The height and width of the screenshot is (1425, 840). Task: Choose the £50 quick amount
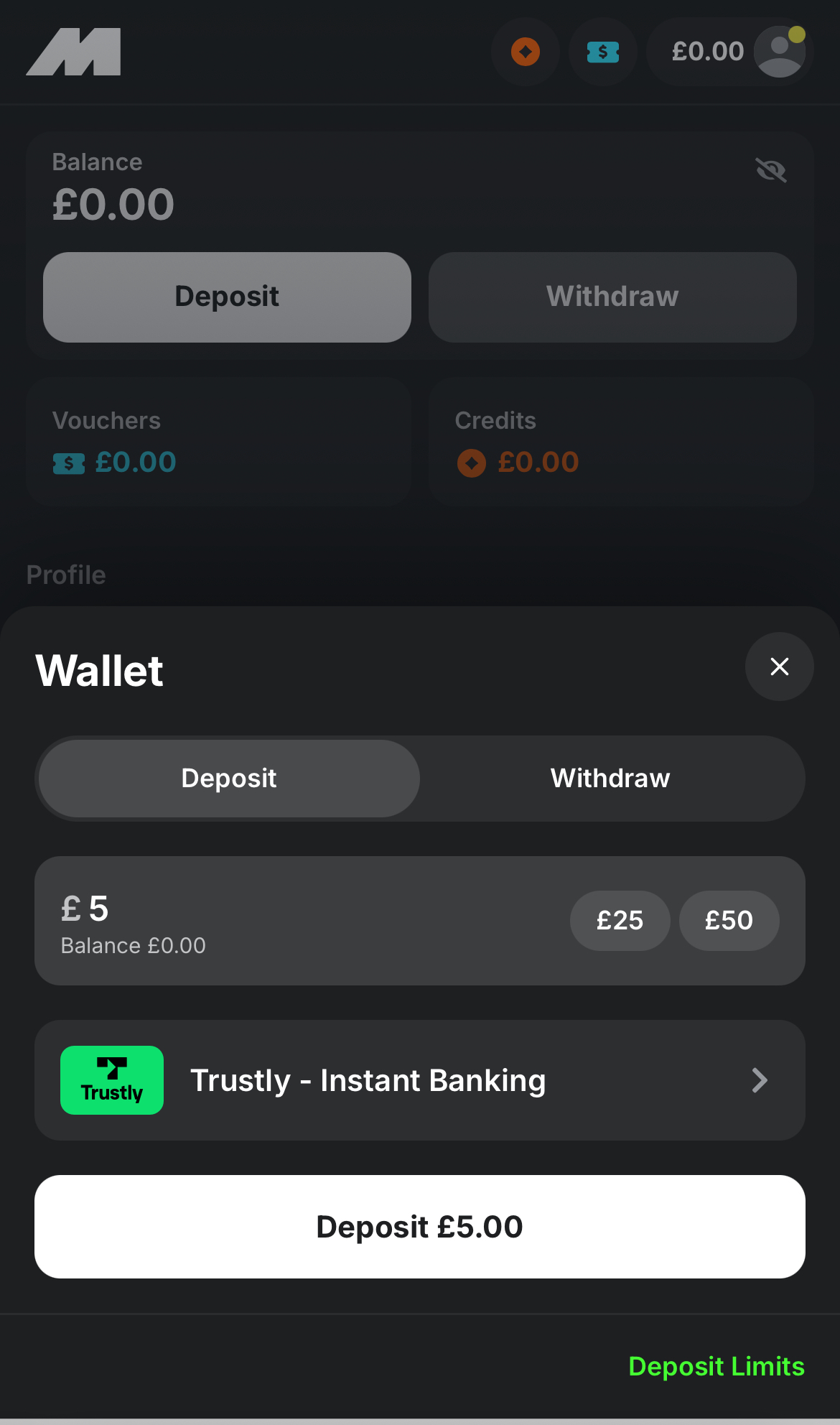(x=729, y=921)
